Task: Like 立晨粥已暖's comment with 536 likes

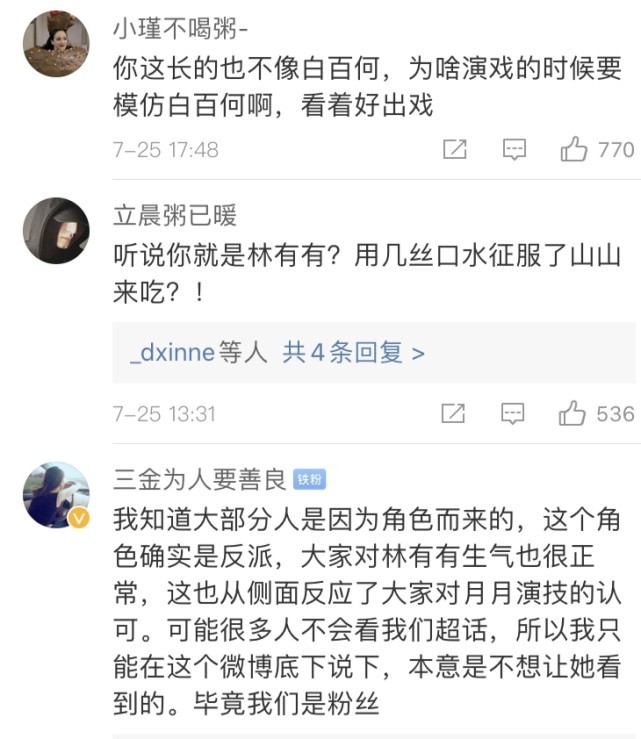Action: (575, 413)
